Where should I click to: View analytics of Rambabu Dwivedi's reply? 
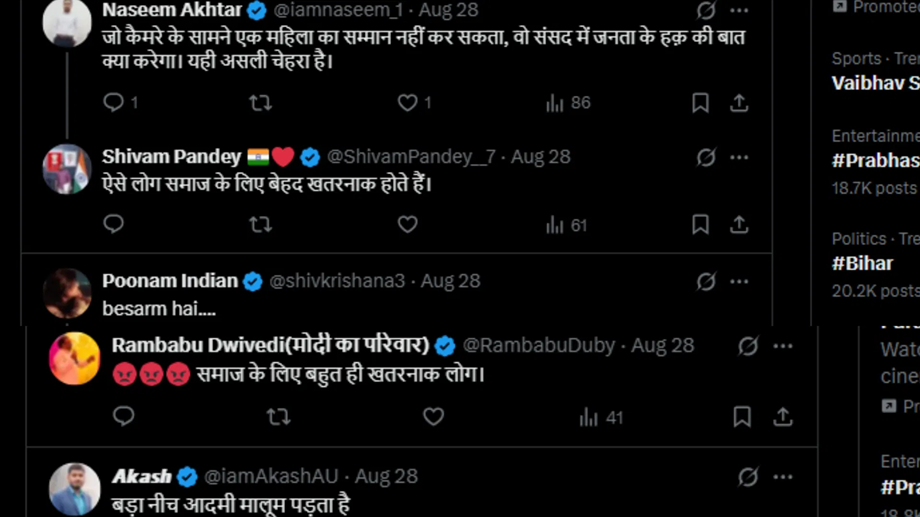[x=600, y=417]
